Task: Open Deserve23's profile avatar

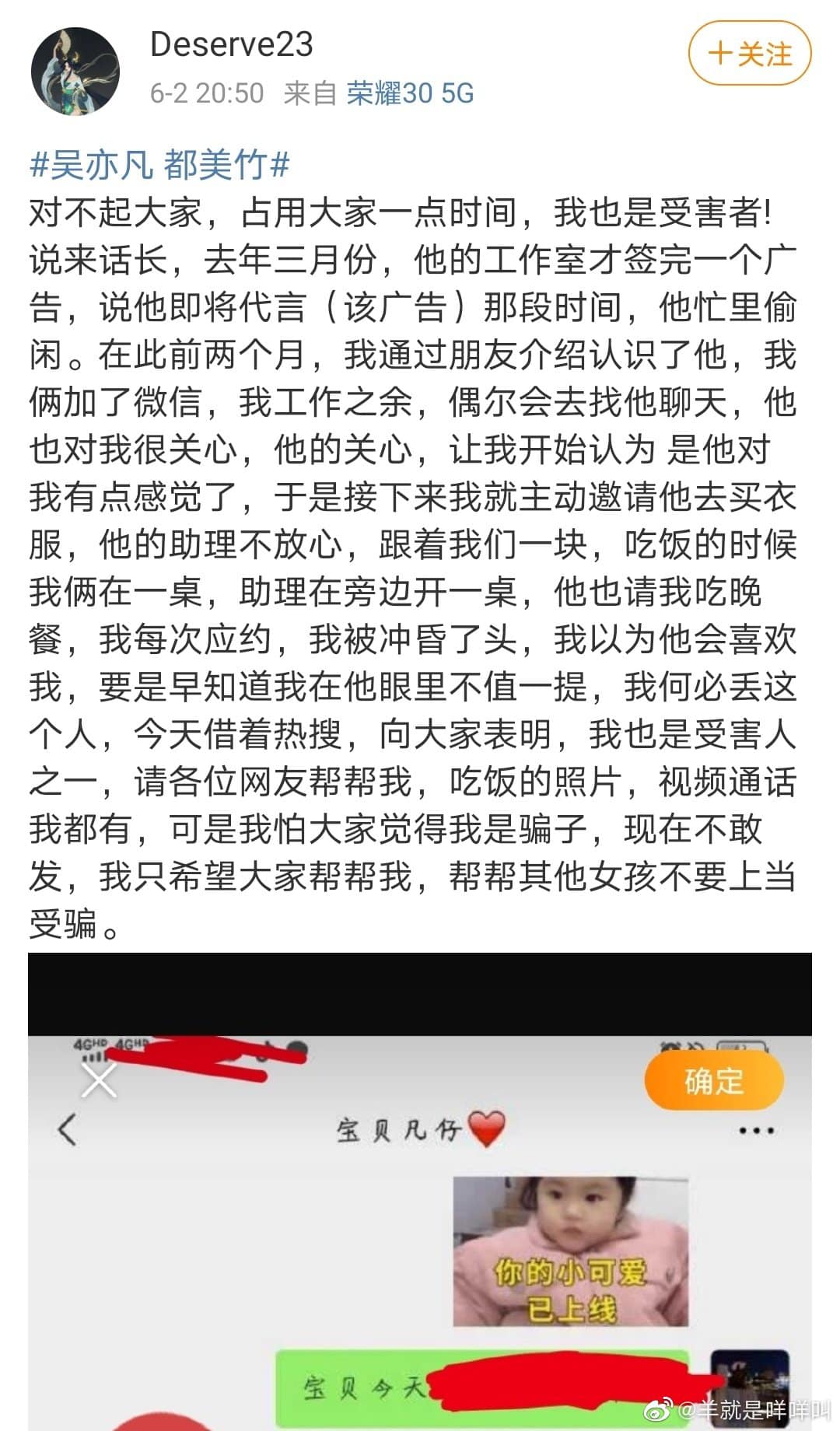Action: [x=75, y=71]
